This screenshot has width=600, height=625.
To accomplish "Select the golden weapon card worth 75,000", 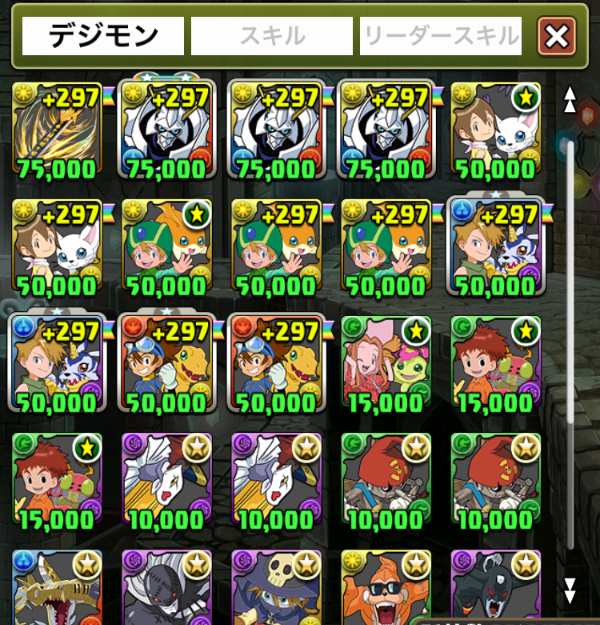I will tap(56, 131).
